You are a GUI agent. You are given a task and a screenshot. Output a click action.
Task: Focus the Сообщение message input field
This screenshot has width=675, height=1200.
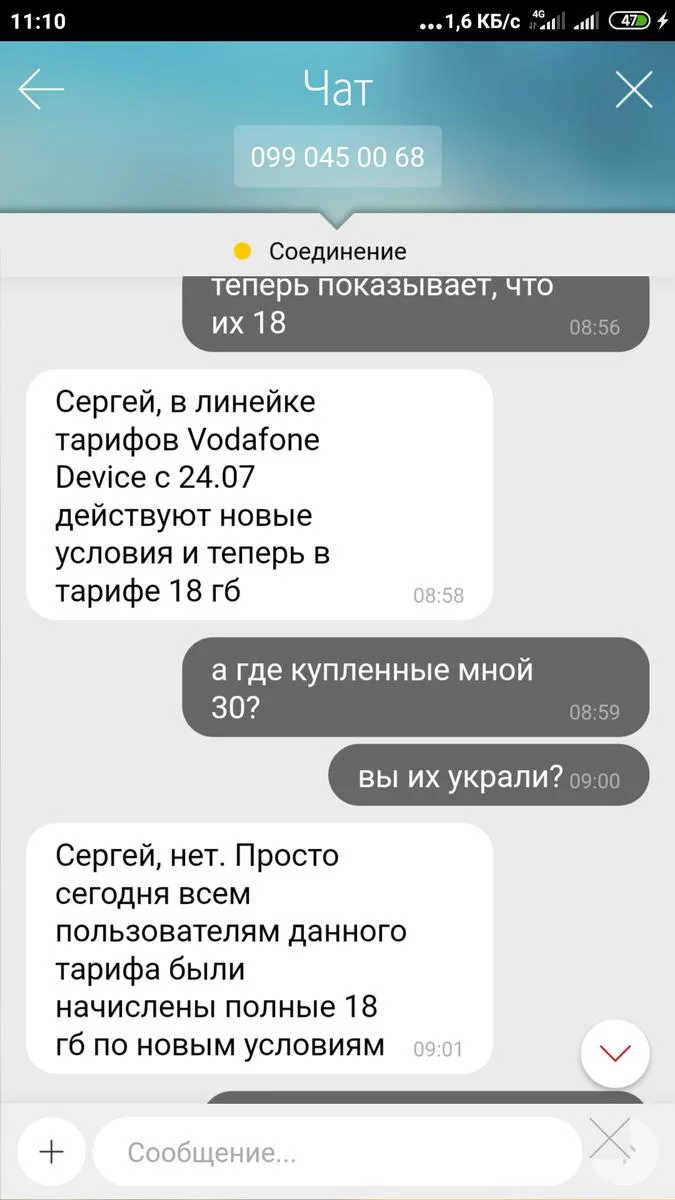[335, 1152]
